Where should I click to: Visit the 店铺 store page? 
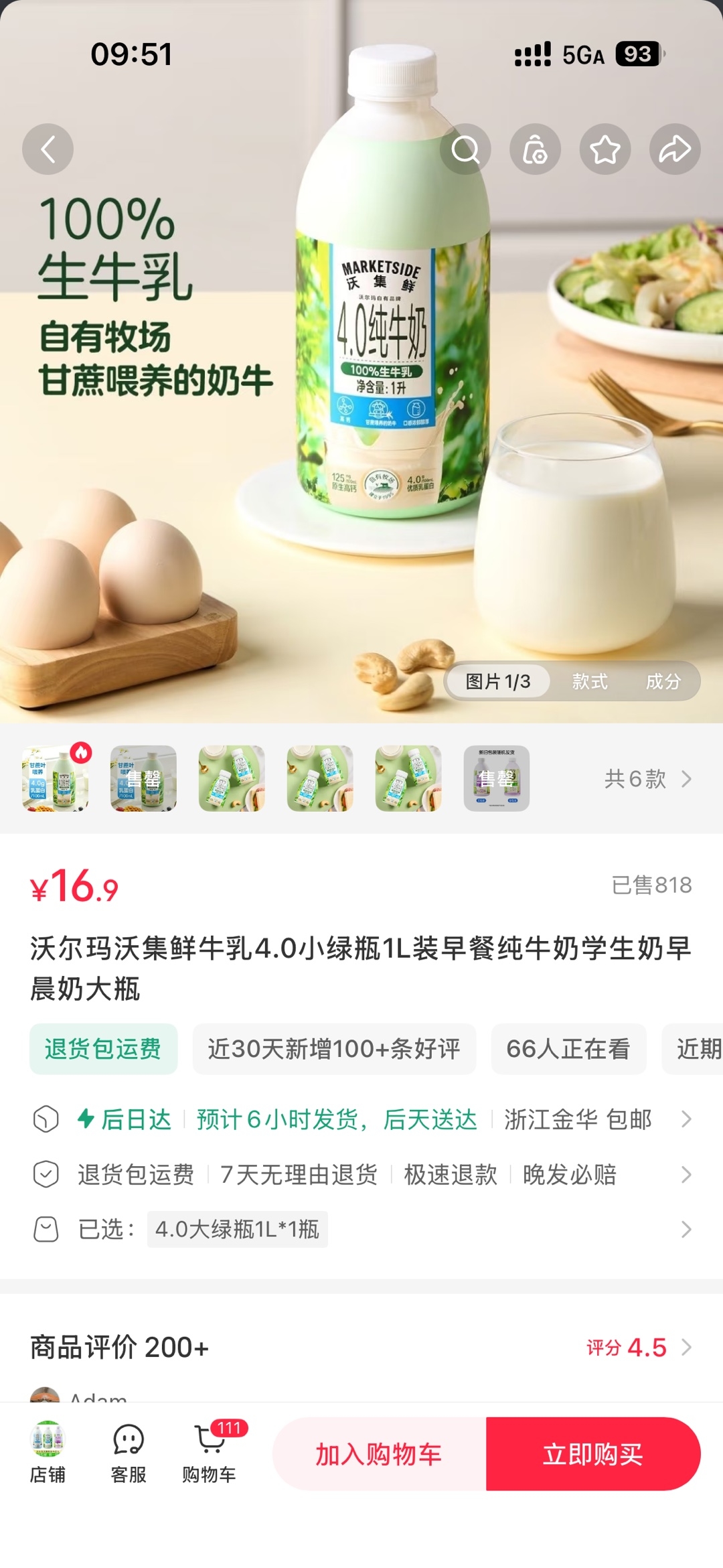pos(48,1453)
